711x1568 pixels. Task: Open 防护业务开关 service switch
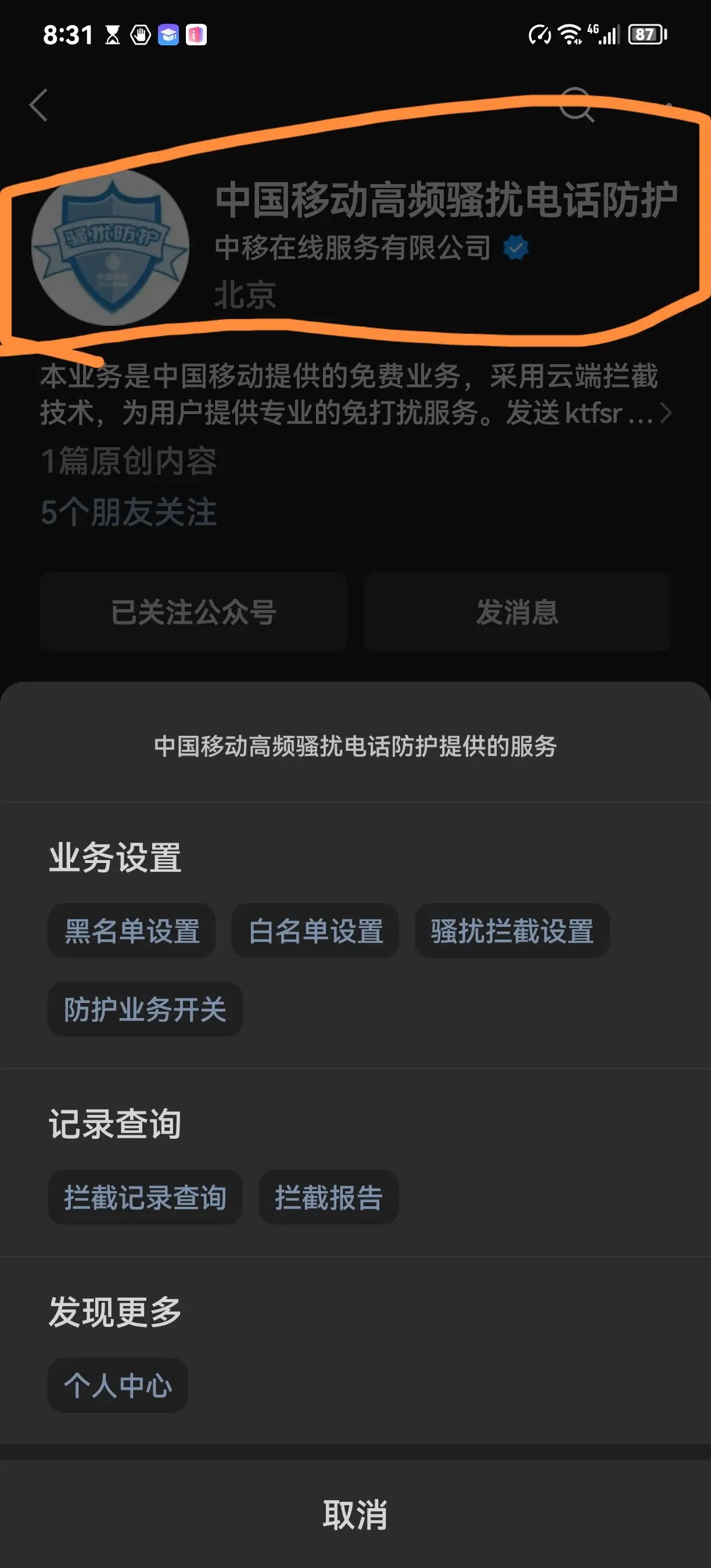click(145, 1009)
